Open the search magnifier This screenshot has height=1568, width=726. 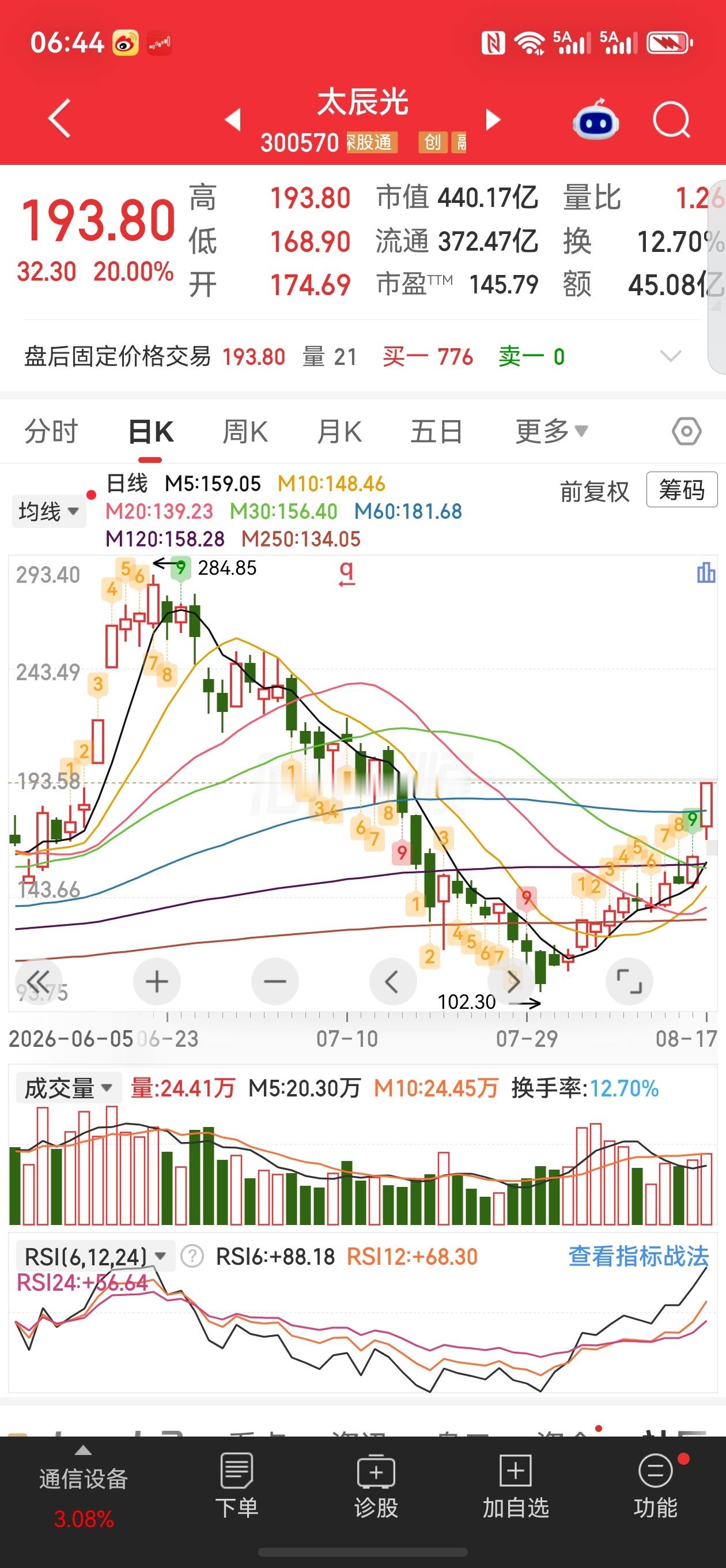671,120
